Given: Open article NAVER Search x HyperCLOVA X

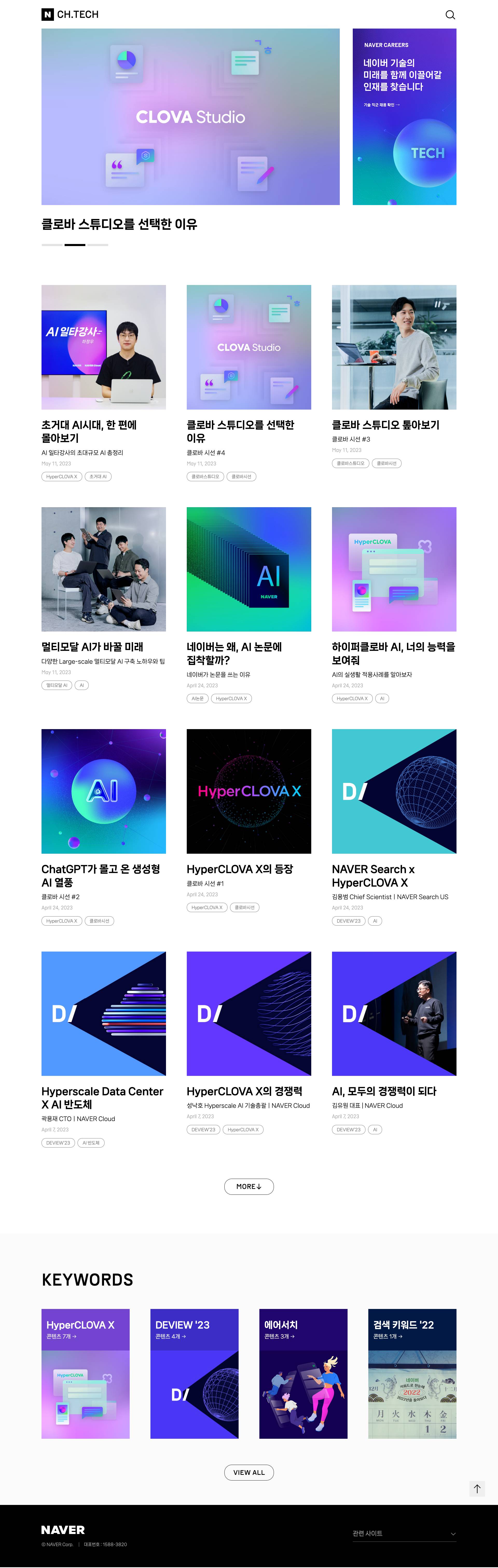Looking at the screenshot, I should tap(373, 875).
